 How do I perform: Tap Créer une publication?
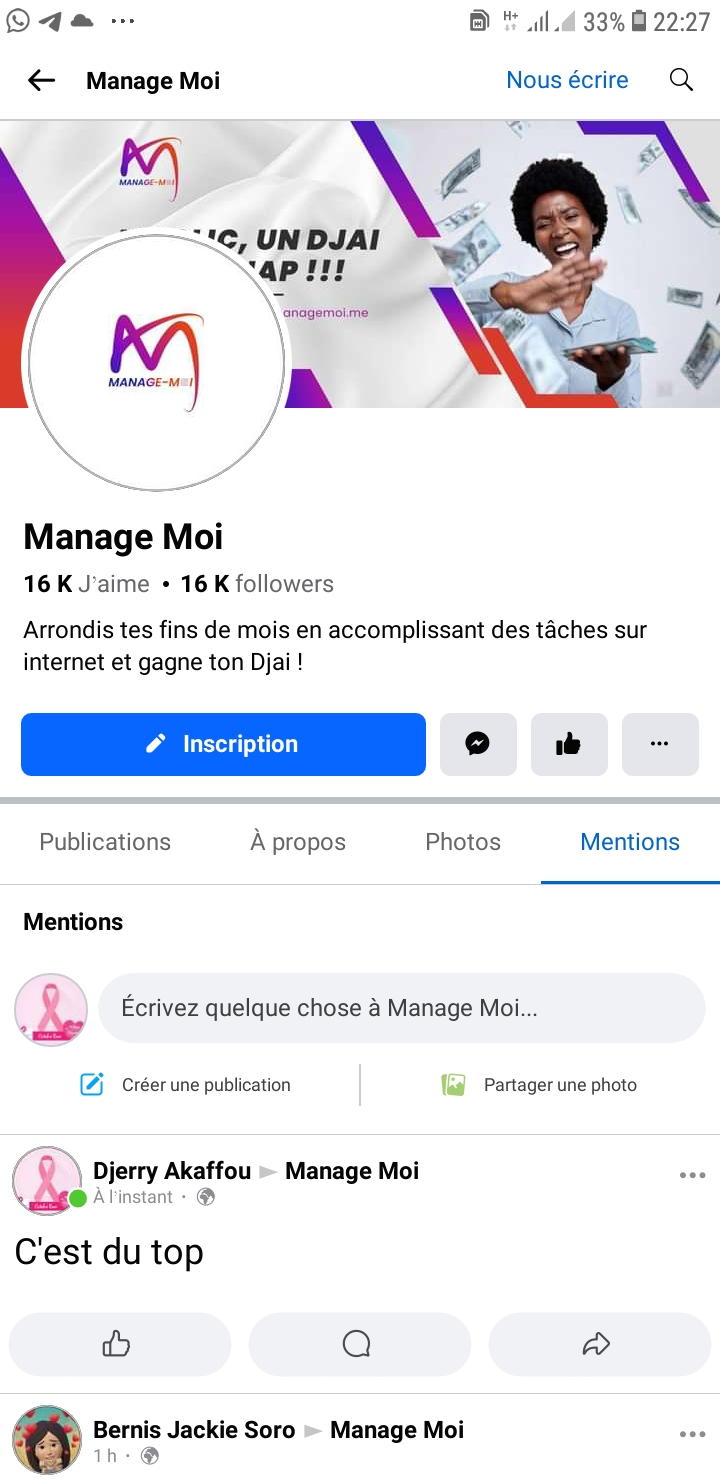tap(186, 1085)
